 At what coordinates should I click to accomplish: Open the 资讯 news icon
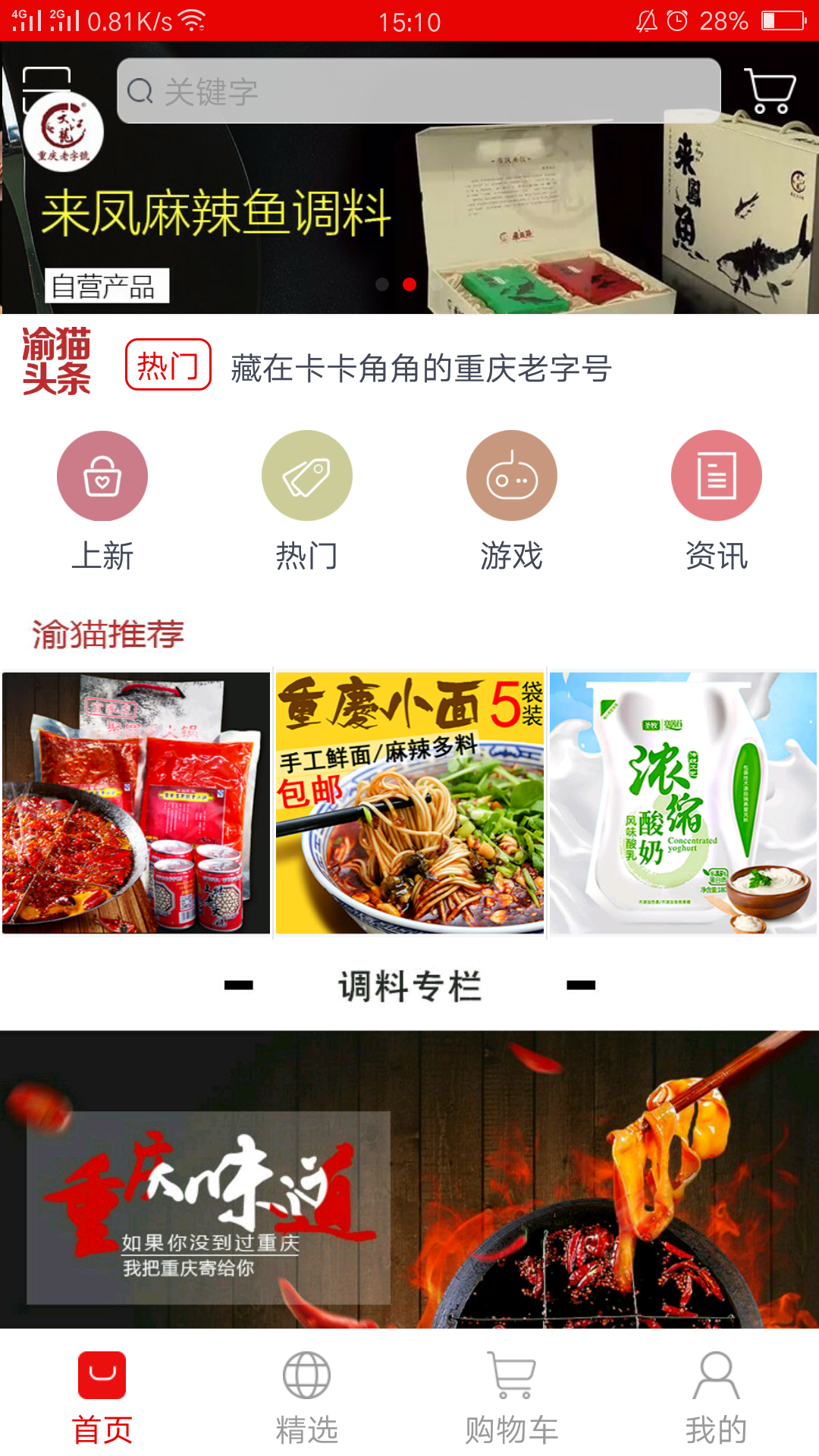point(715,475)
